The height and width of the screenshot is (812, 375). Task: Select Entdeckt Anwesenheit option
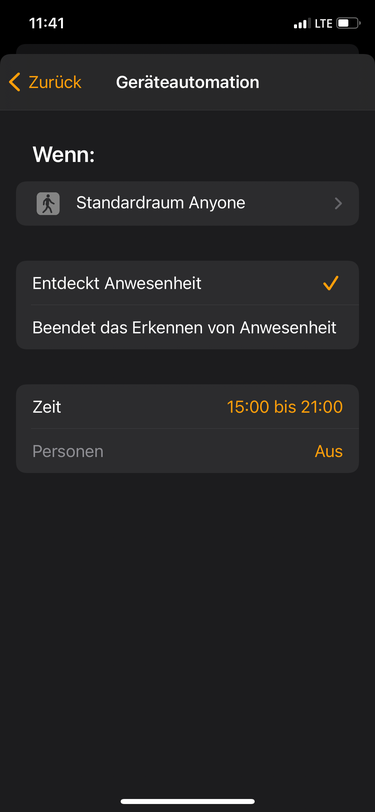188,283
